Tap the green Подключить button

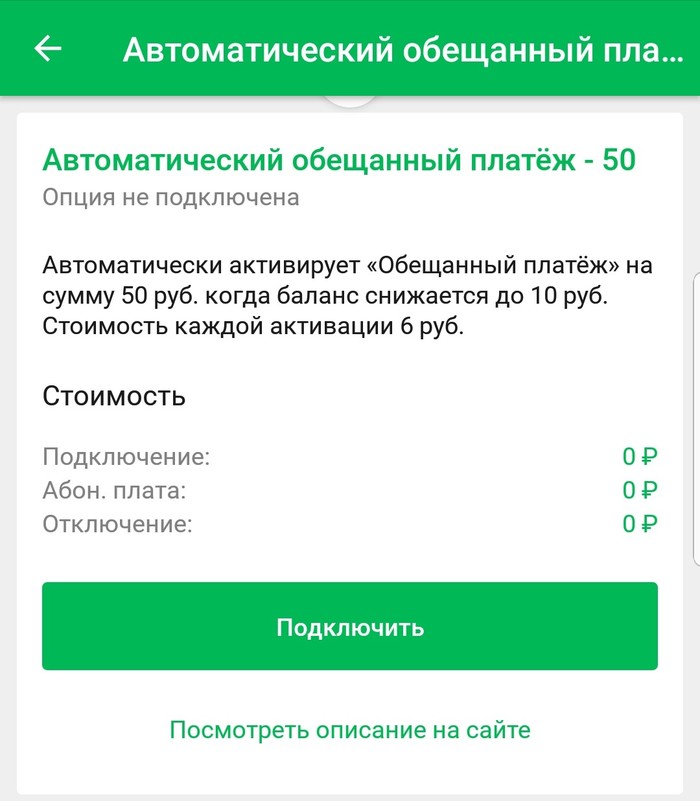click(x=350, y=627)
